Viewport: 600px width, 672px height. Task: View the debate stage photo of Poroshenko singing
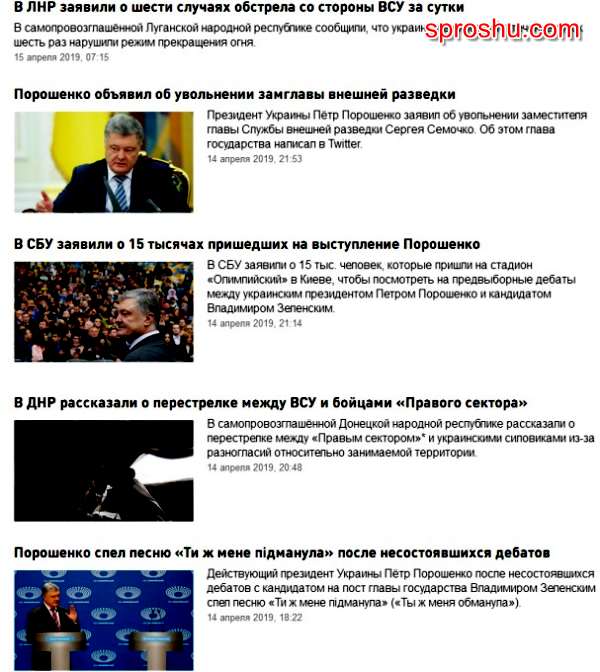click(x=104, y=620)
